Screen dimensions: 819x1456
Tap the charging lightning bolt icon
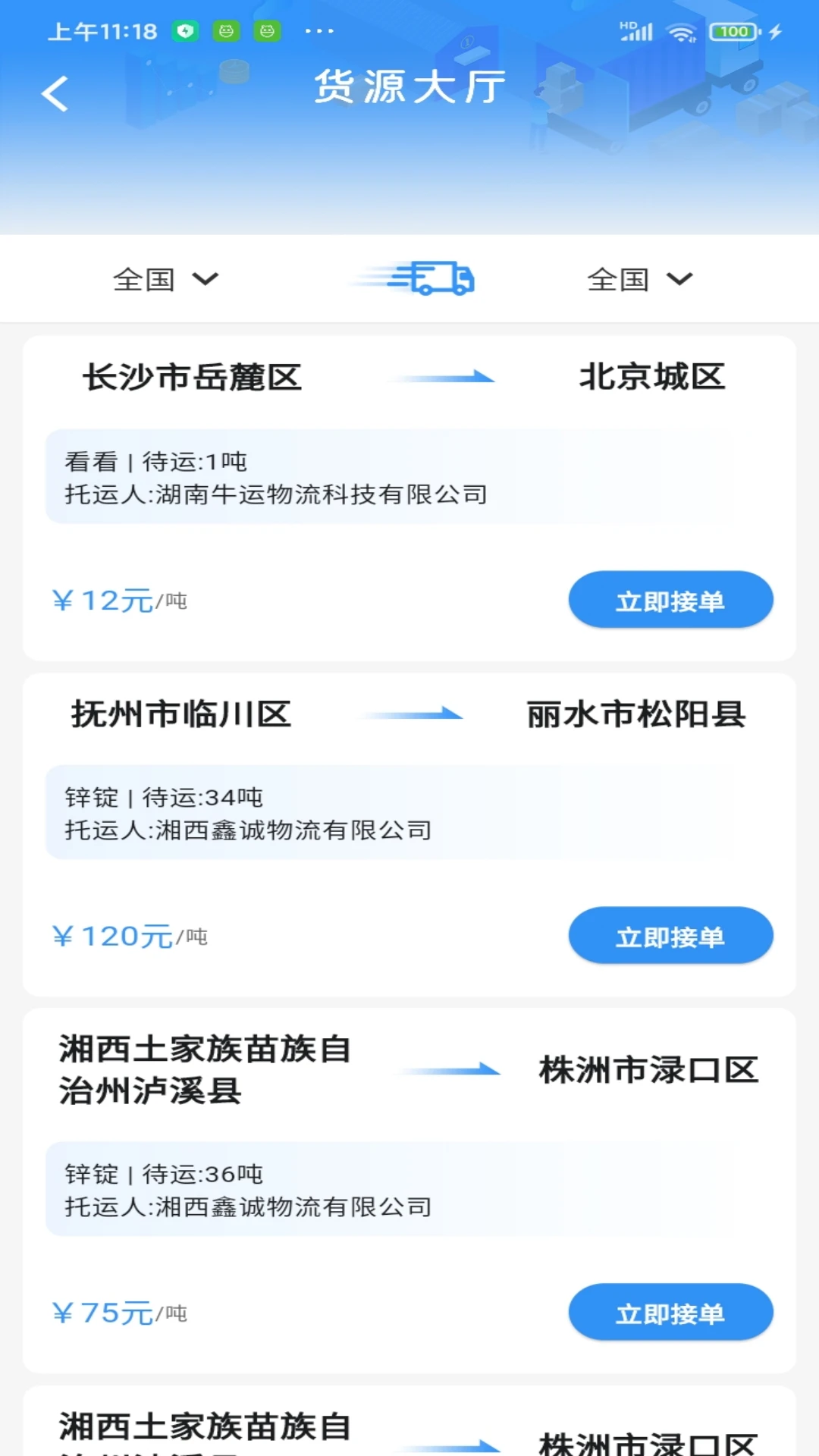773,31
